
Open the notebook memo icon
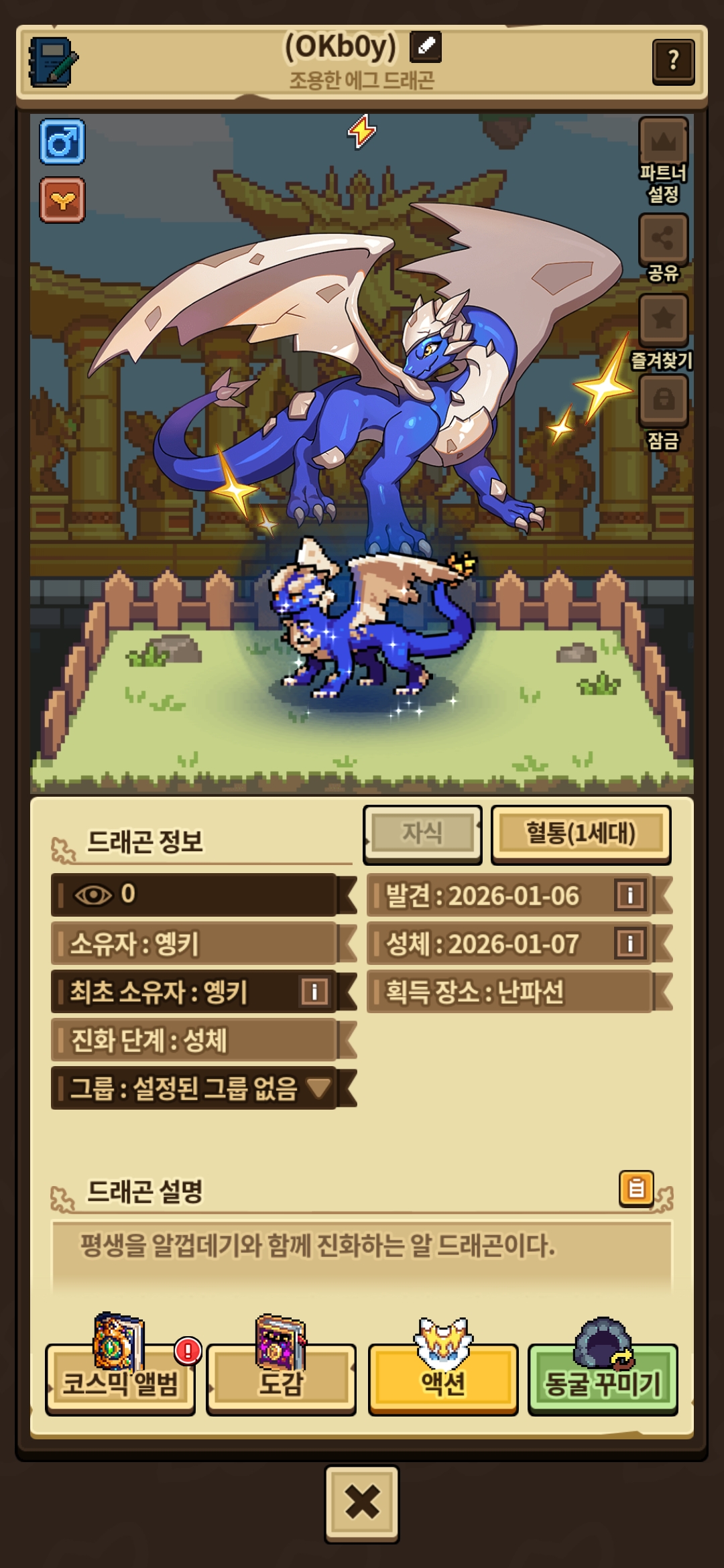point(54,62)
